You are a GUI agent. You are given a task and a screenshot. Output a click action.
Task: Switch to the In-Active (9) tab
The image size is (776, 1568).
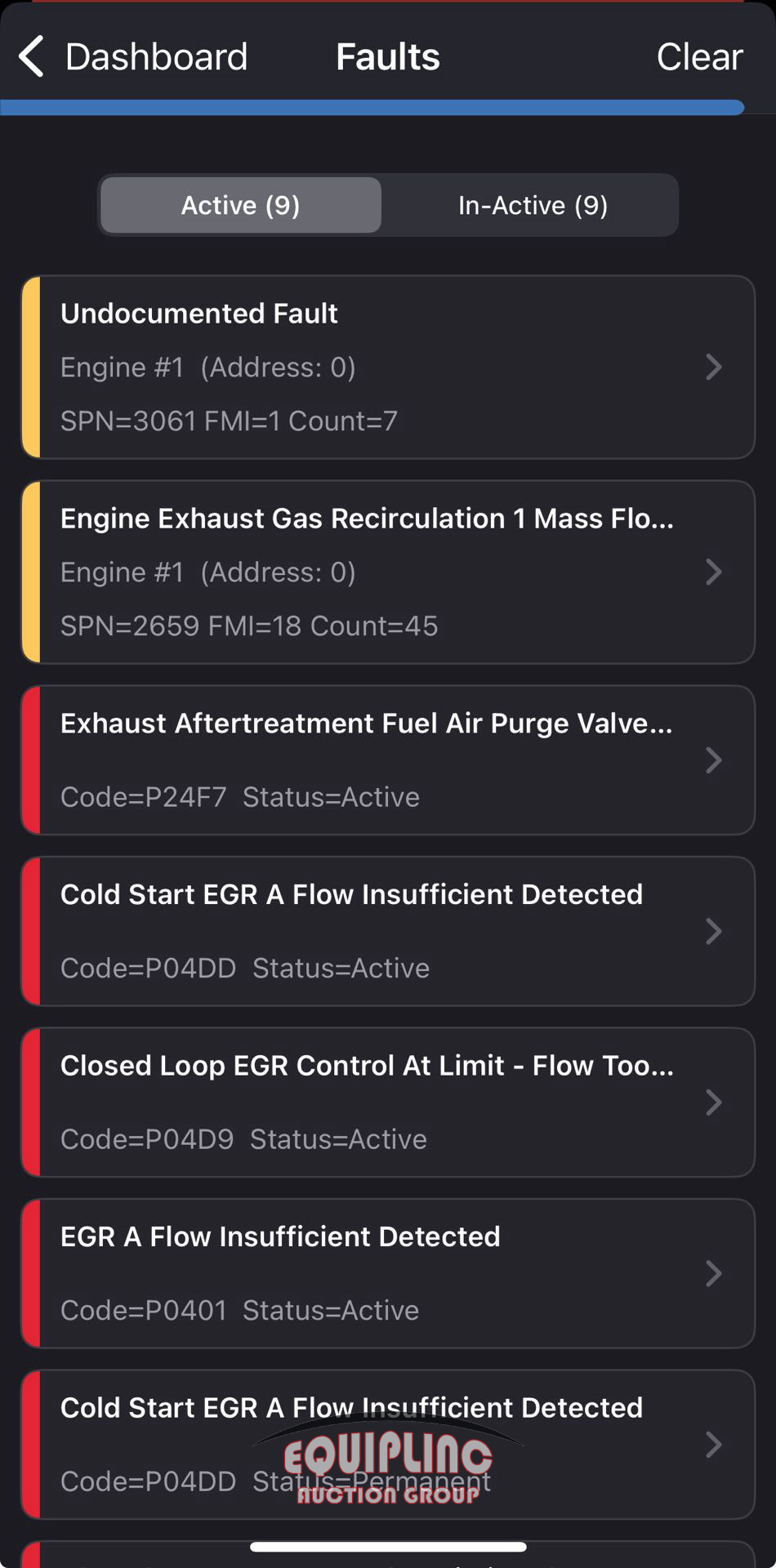click(x=533, y=205)
